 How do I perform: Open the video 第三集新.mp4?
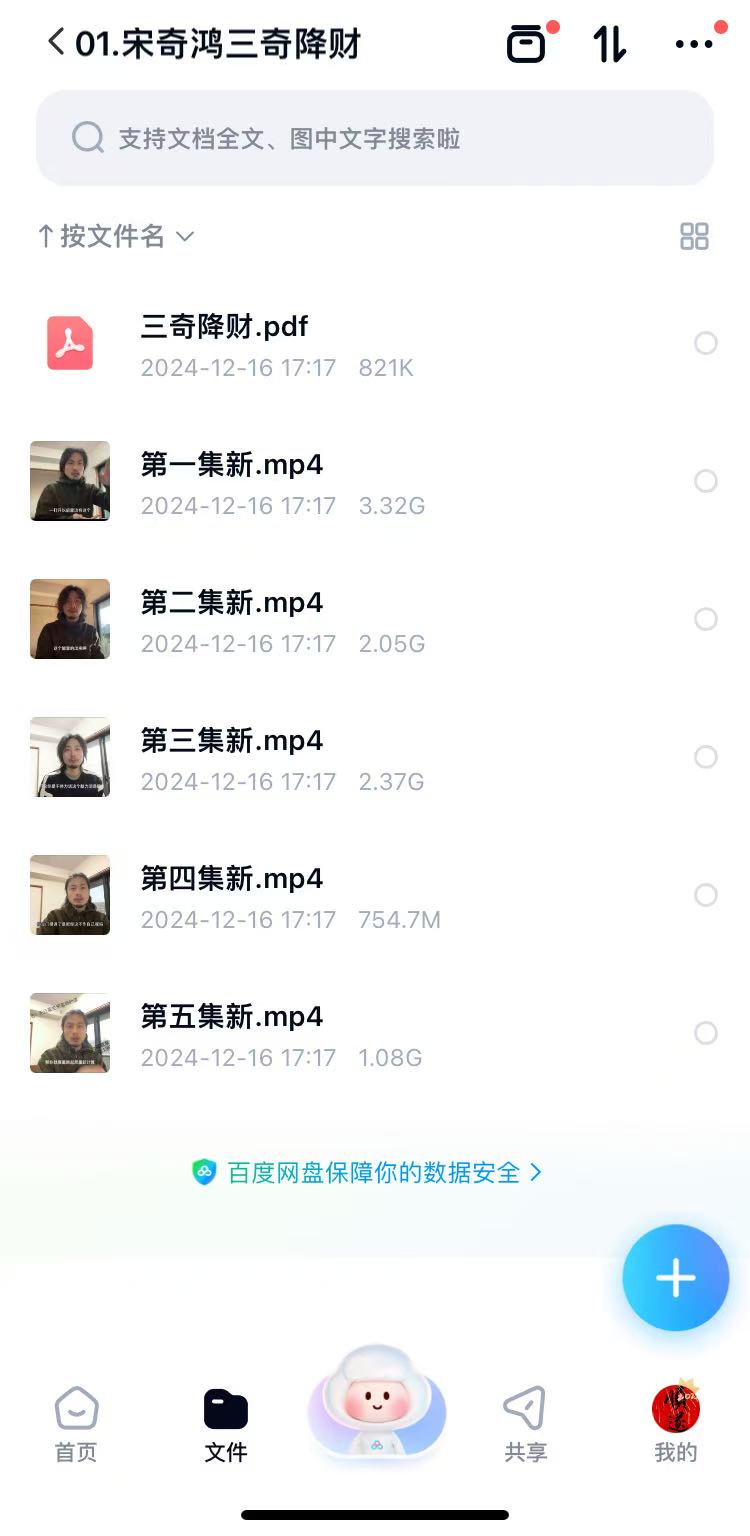click(232, 740)
